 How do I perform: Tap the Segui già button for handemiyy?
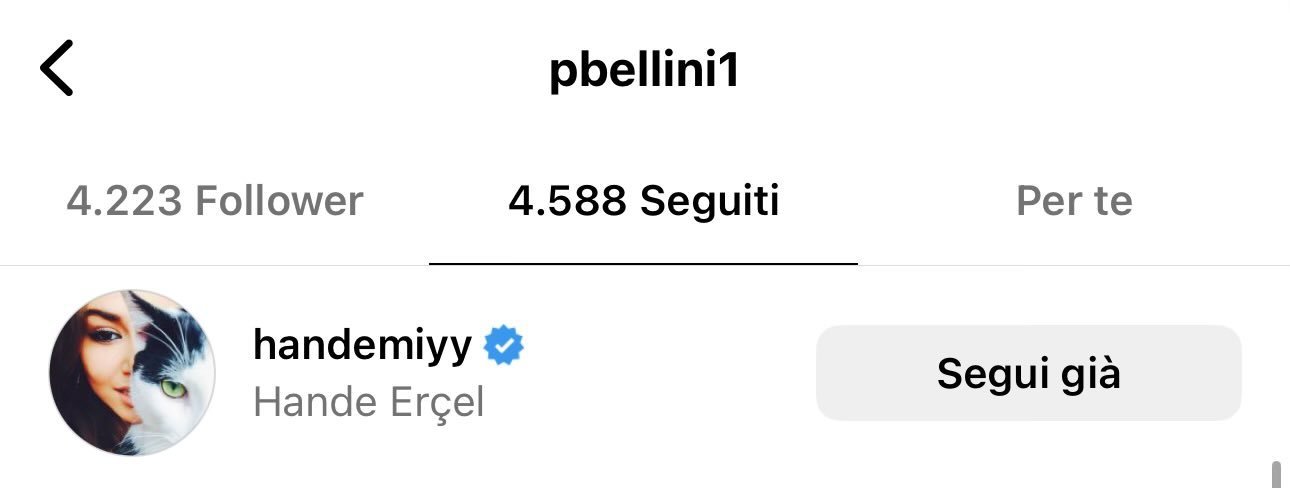[x=1028, y=373]
